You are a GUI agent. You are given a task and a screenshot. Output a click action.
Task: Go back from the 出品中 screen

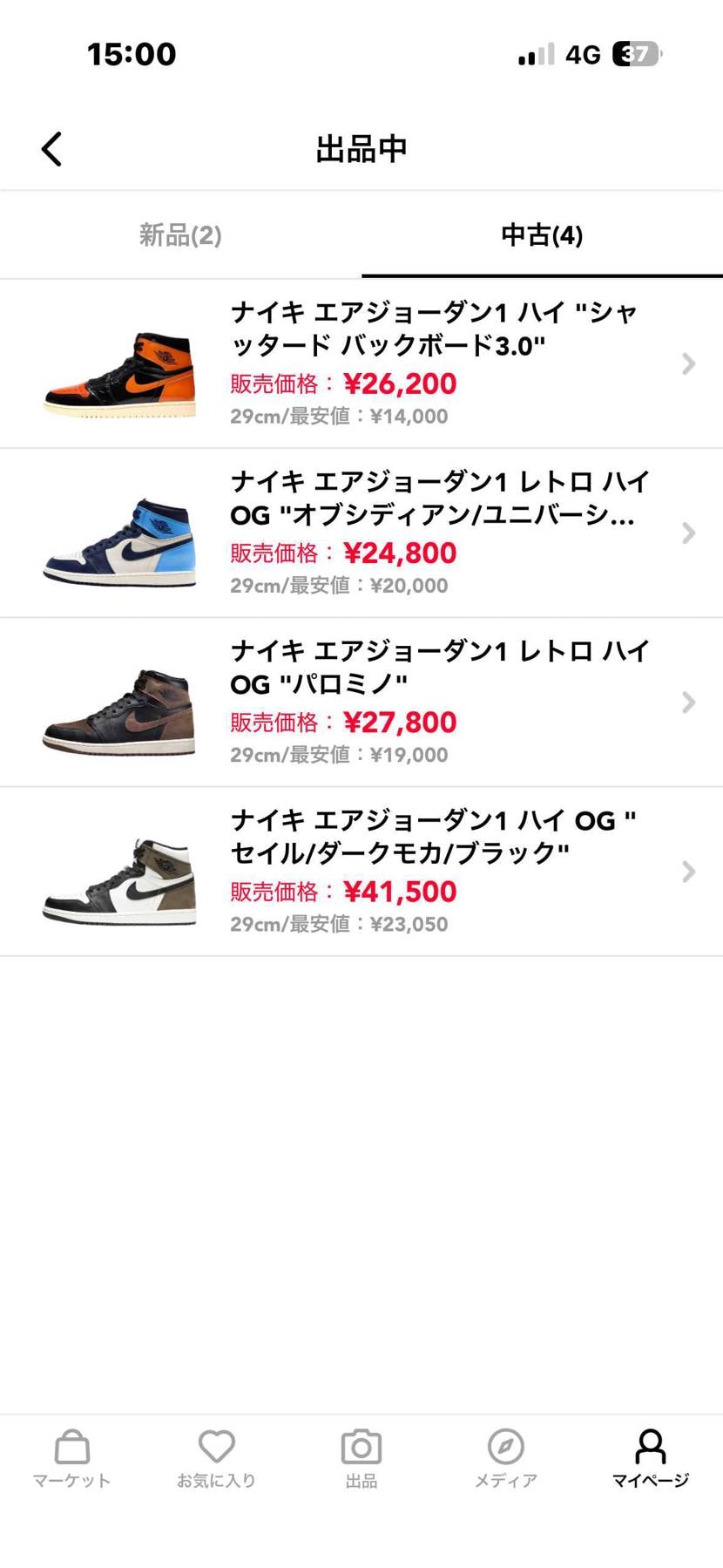point(52,149)
